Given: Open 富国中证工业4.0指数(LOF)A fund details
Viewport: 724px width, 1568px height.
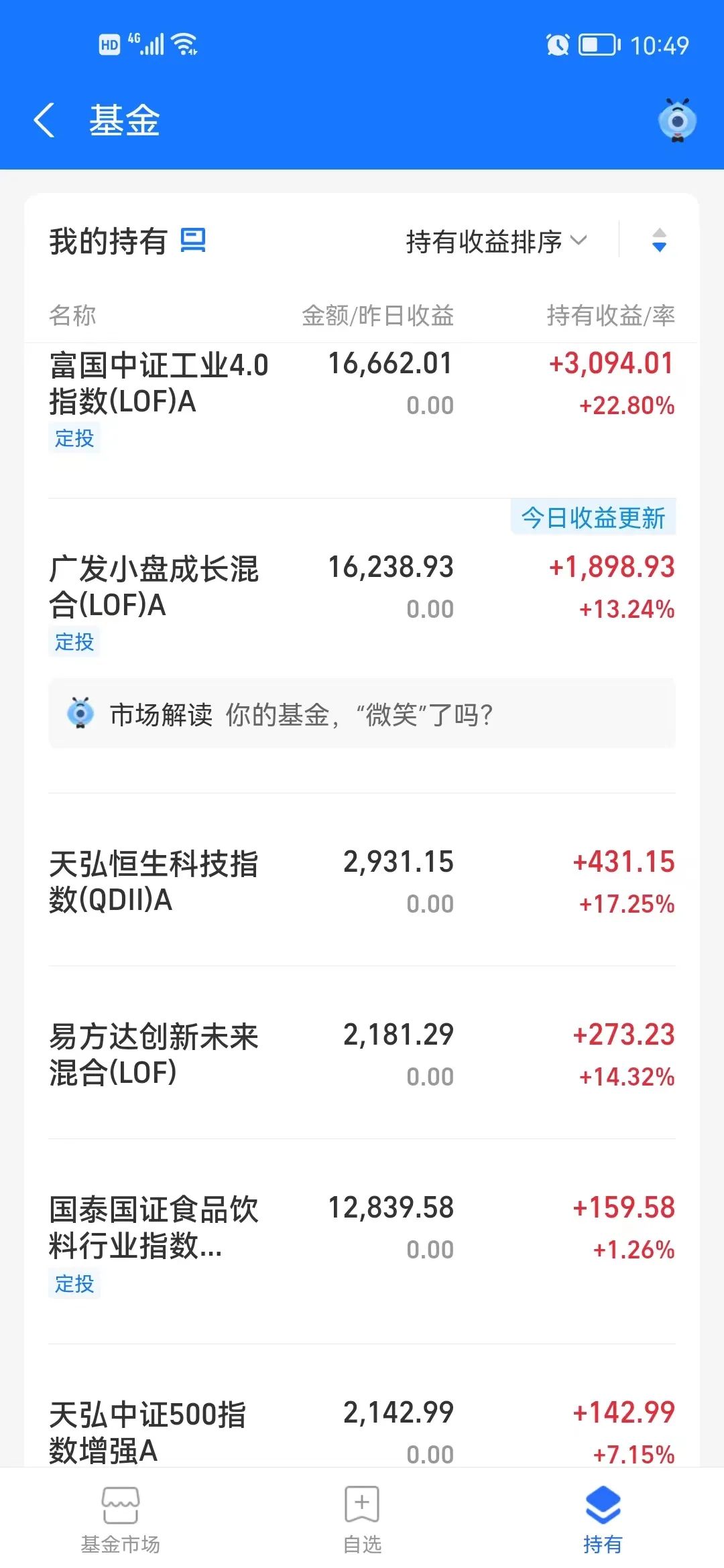Looking at the screenshot, I should tap(159, 383).
